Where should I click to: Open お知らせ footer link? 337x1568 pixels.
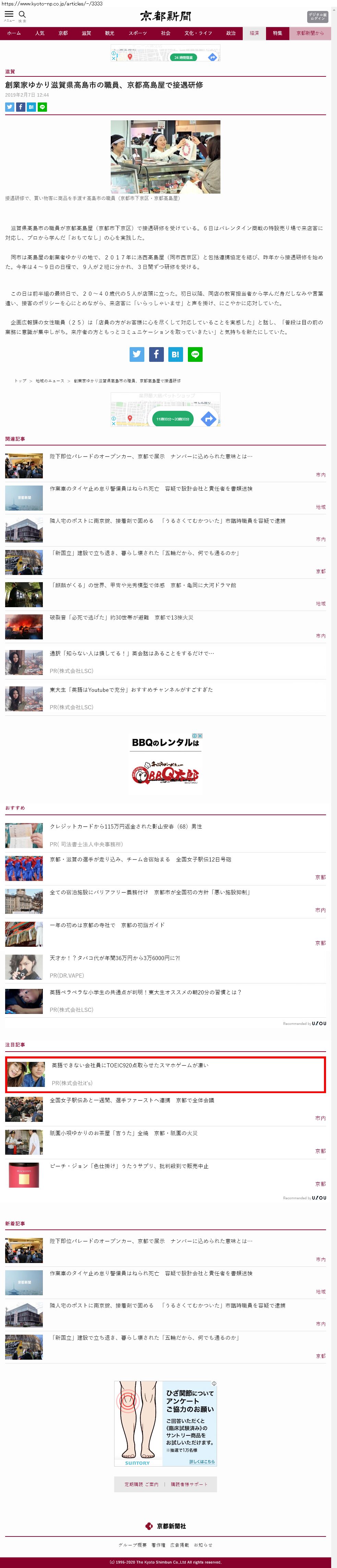tap(203, 1545)
